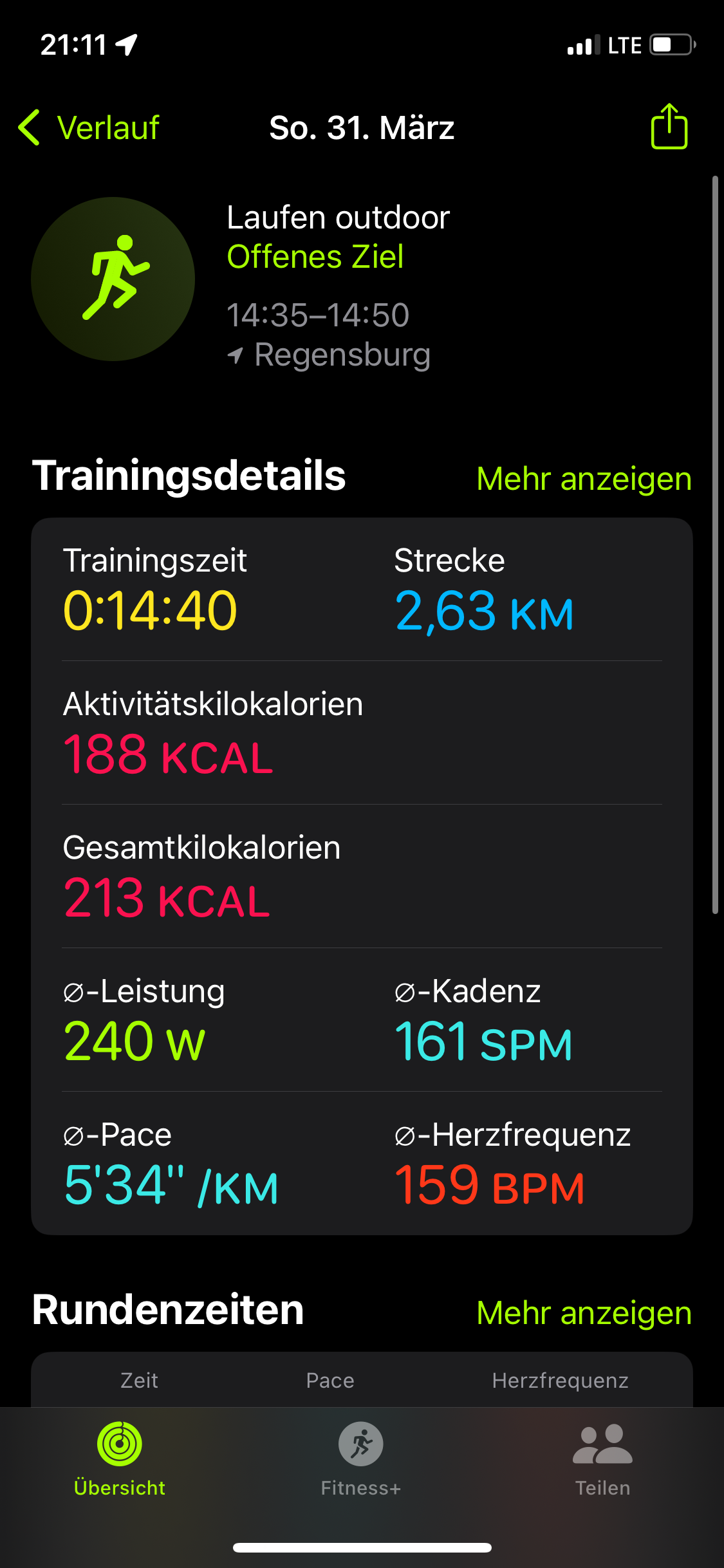Go back to Verlauf

(90, 127)
